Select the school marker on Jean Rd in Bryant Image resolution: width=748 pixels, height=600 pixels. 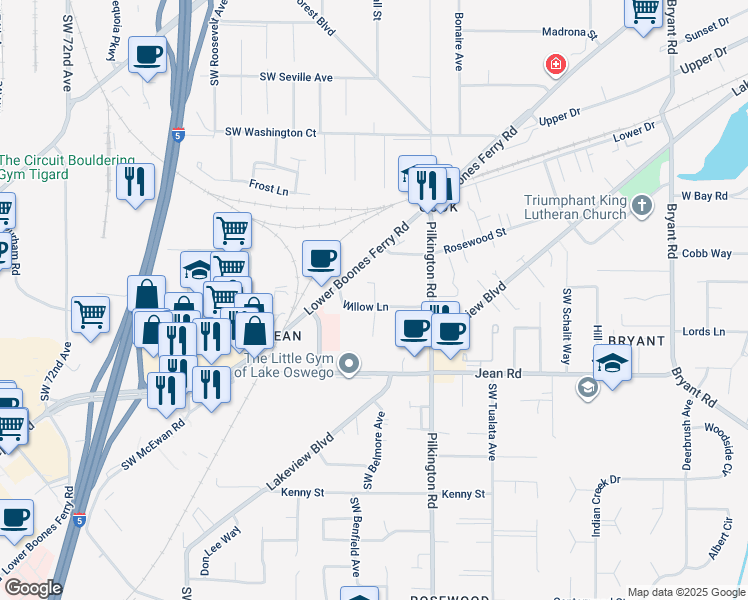click(x=612, y=364)
